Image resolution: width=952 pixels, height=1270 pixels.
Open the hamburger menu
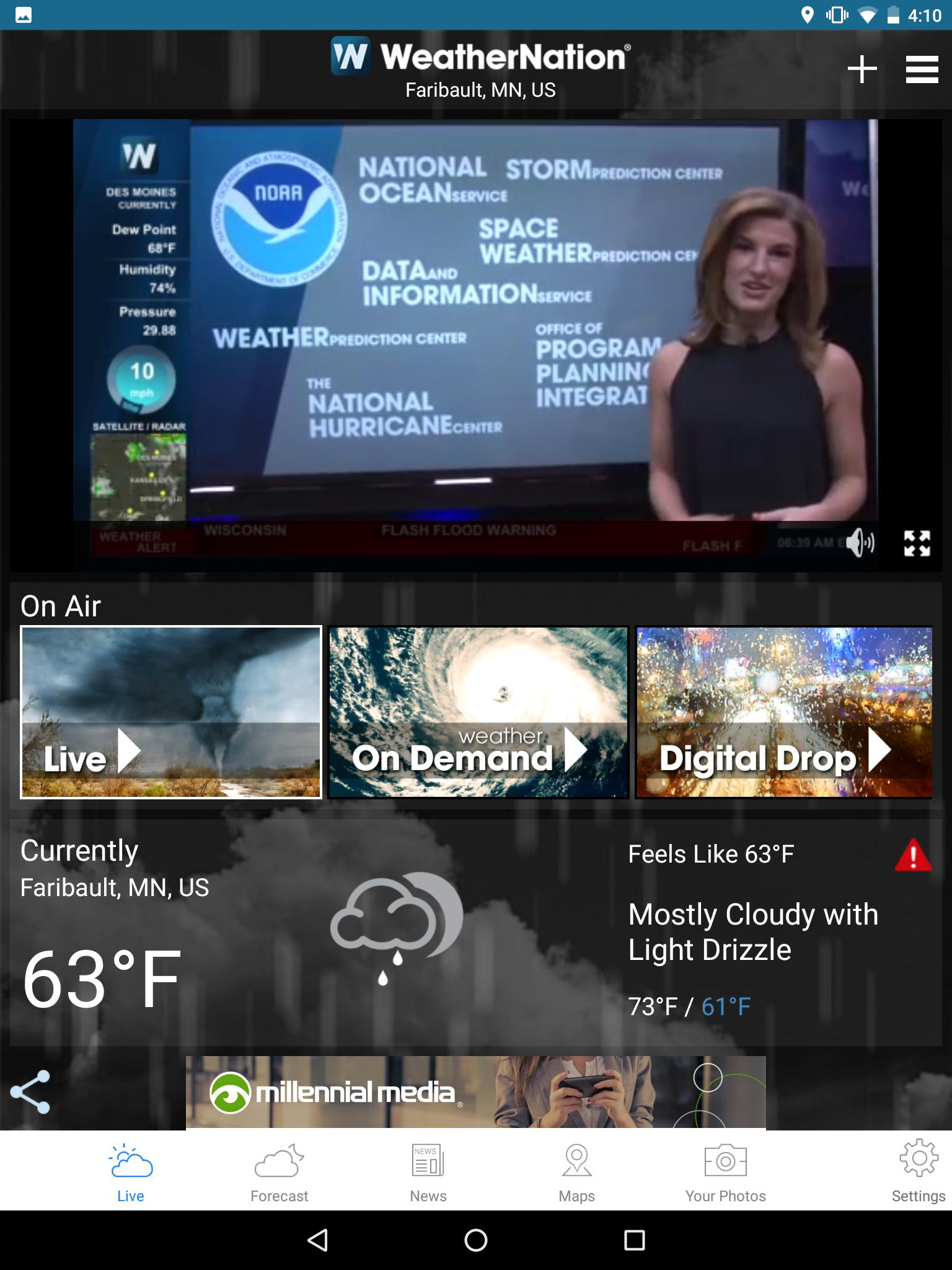point(922,69)
